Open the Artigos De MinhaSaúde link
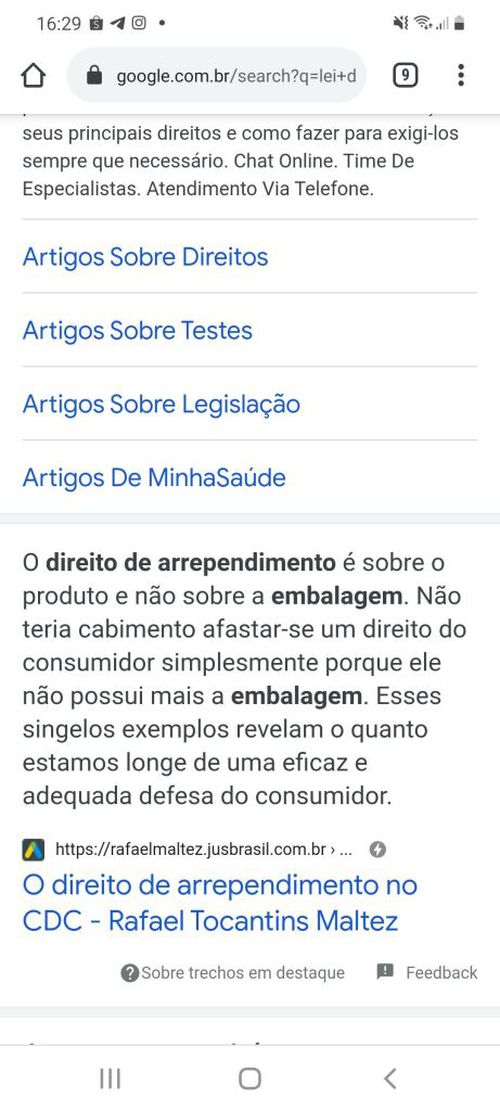The height and width of the screenshot is (1111, 500). (x=154, y=478)
